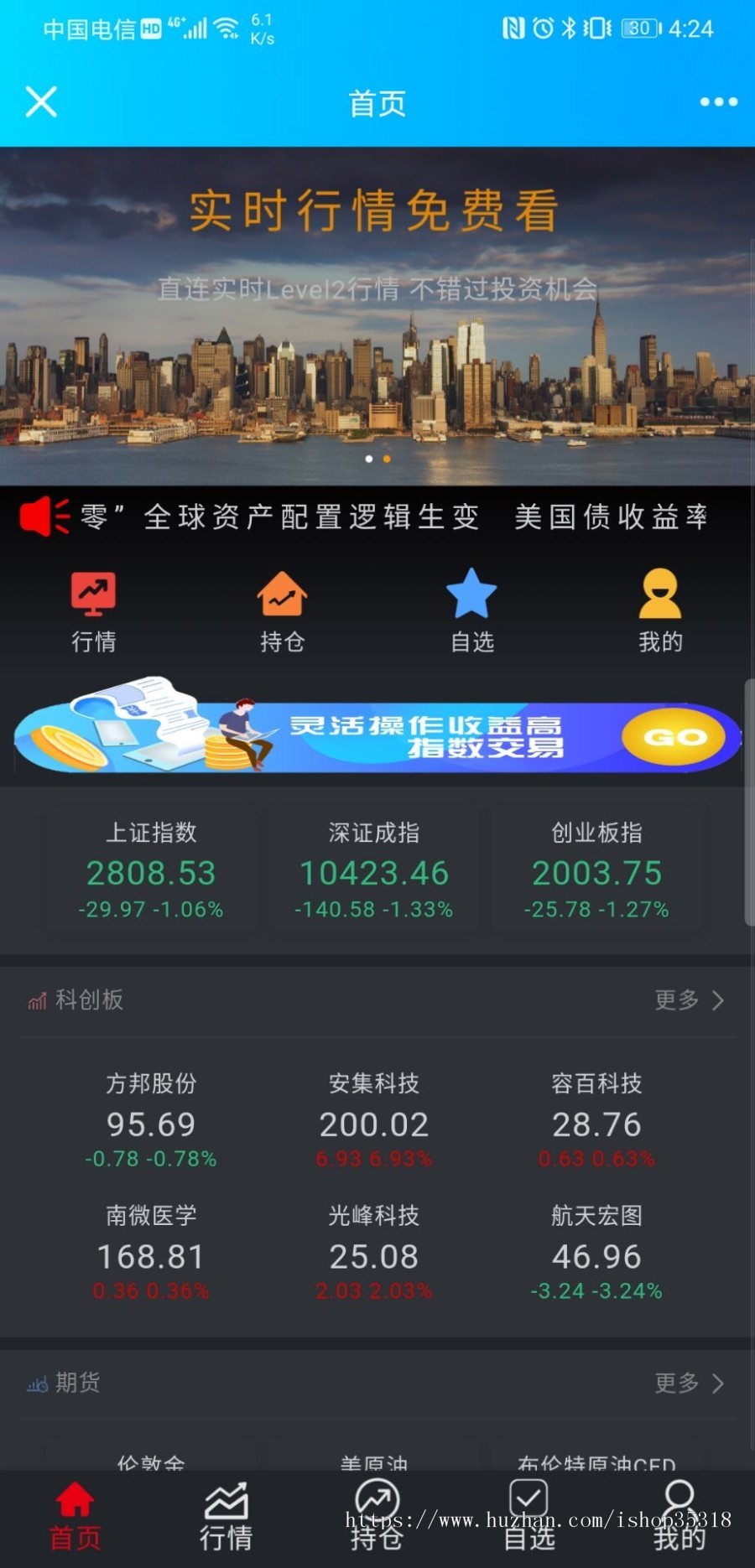The height and width of the screenshot is (1568, 755).
Task: Select the first carousel indicator dot
Action: coord(369,459)
